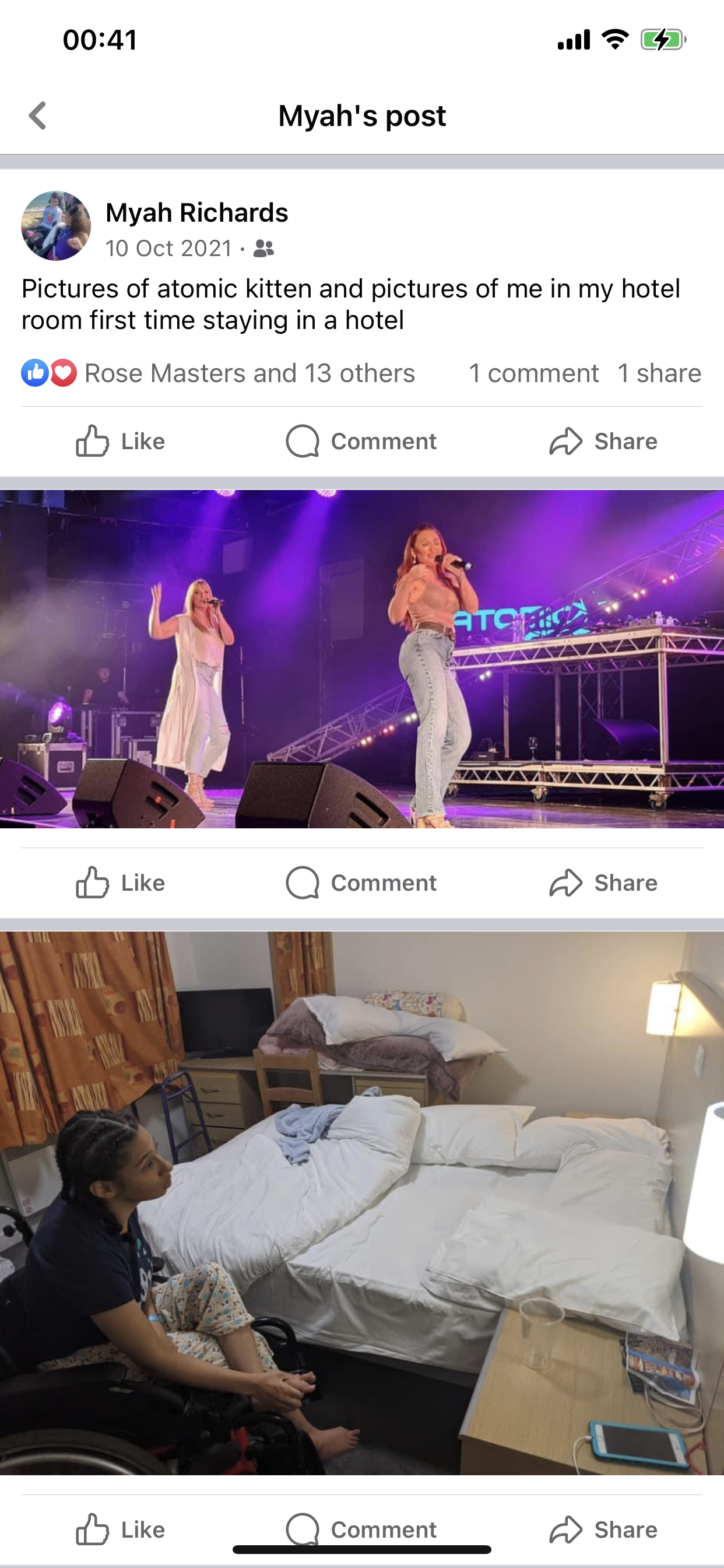The width and height of the screenshot is (724, 1568).
Task: Open the concert stage photo
Action: click(362, 659)
